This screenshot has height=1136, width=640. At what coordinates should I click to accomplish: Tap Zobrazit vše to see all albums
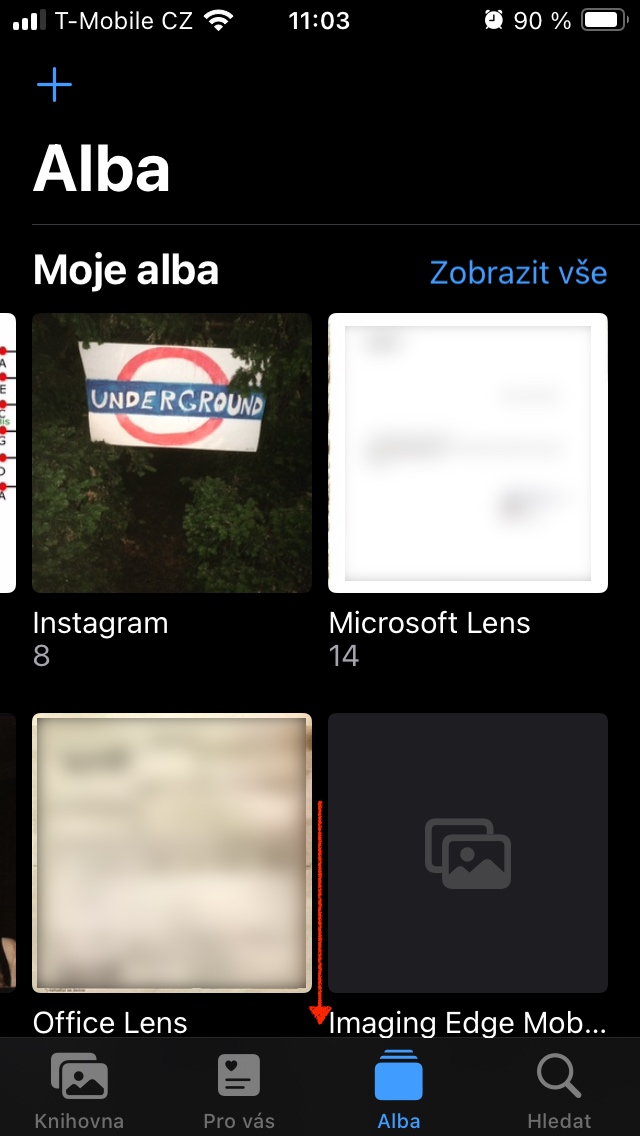click(518, 272)
